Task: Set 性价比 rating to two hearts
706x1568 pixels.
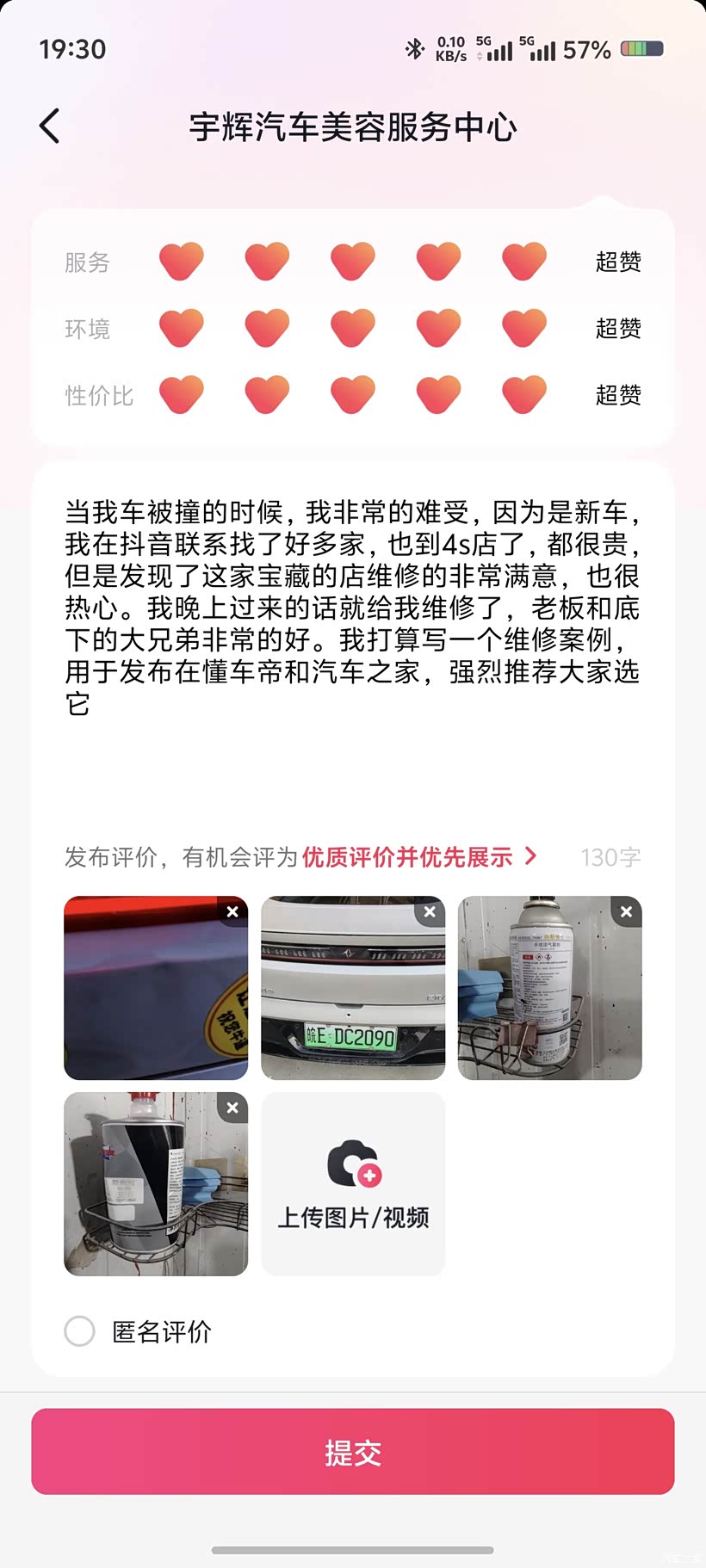Action: click(x=267, y=395)
